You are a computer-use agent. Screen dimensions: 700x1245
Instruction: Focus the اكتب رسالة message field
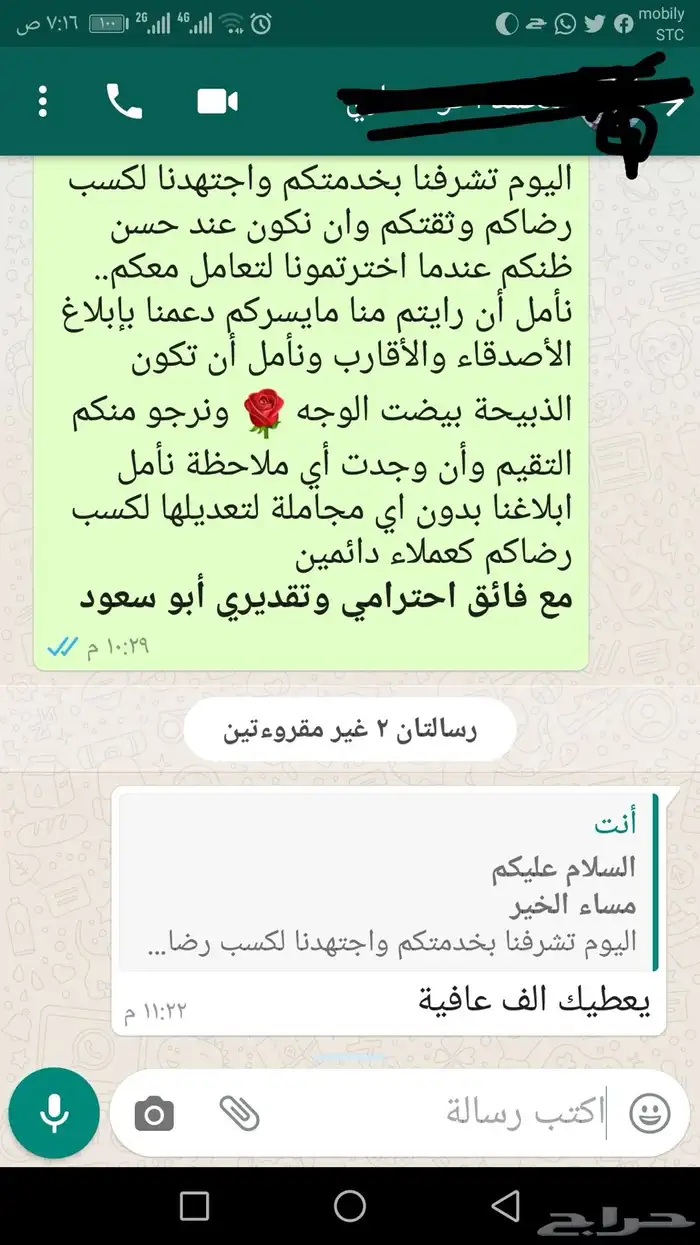[450, 1112]
